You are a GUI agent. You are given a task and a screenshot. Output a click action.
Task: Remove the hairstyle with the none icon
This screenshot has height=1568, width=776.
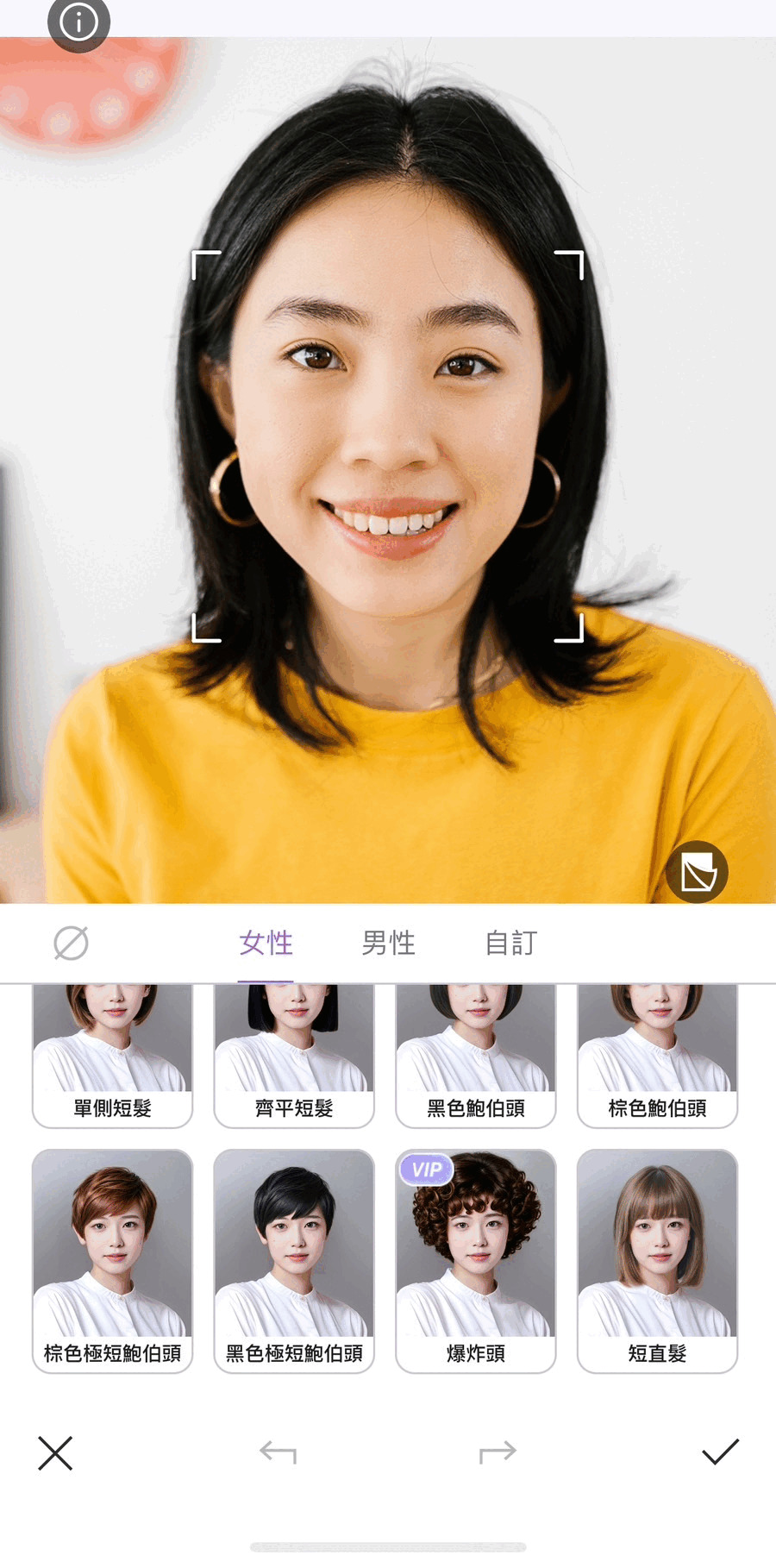pyautogui.click(x=71, y=943)
